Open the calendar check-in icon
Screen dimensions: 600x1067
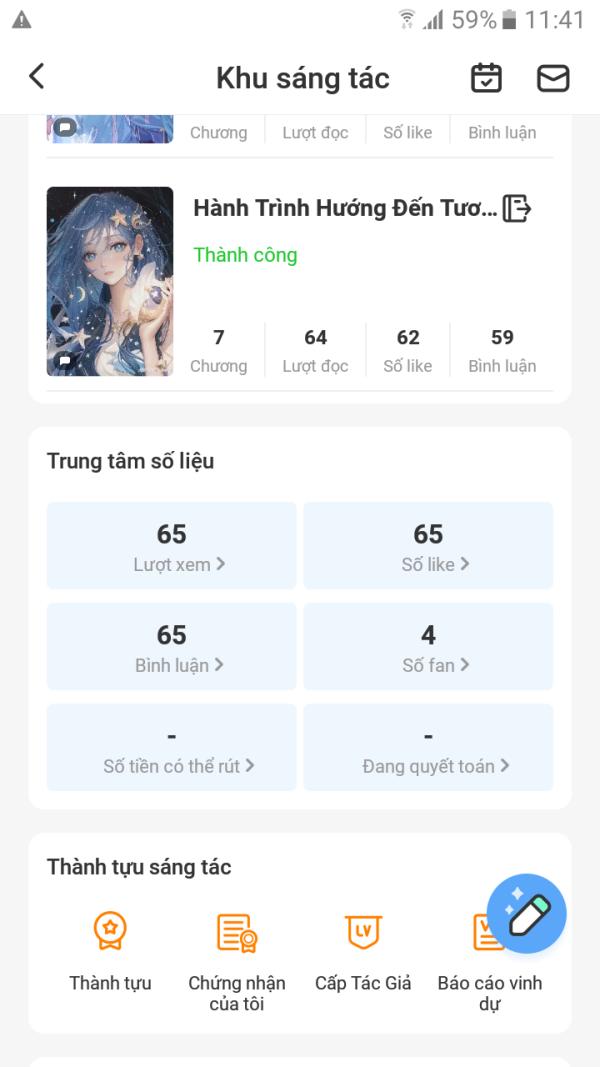coord(486,78)
